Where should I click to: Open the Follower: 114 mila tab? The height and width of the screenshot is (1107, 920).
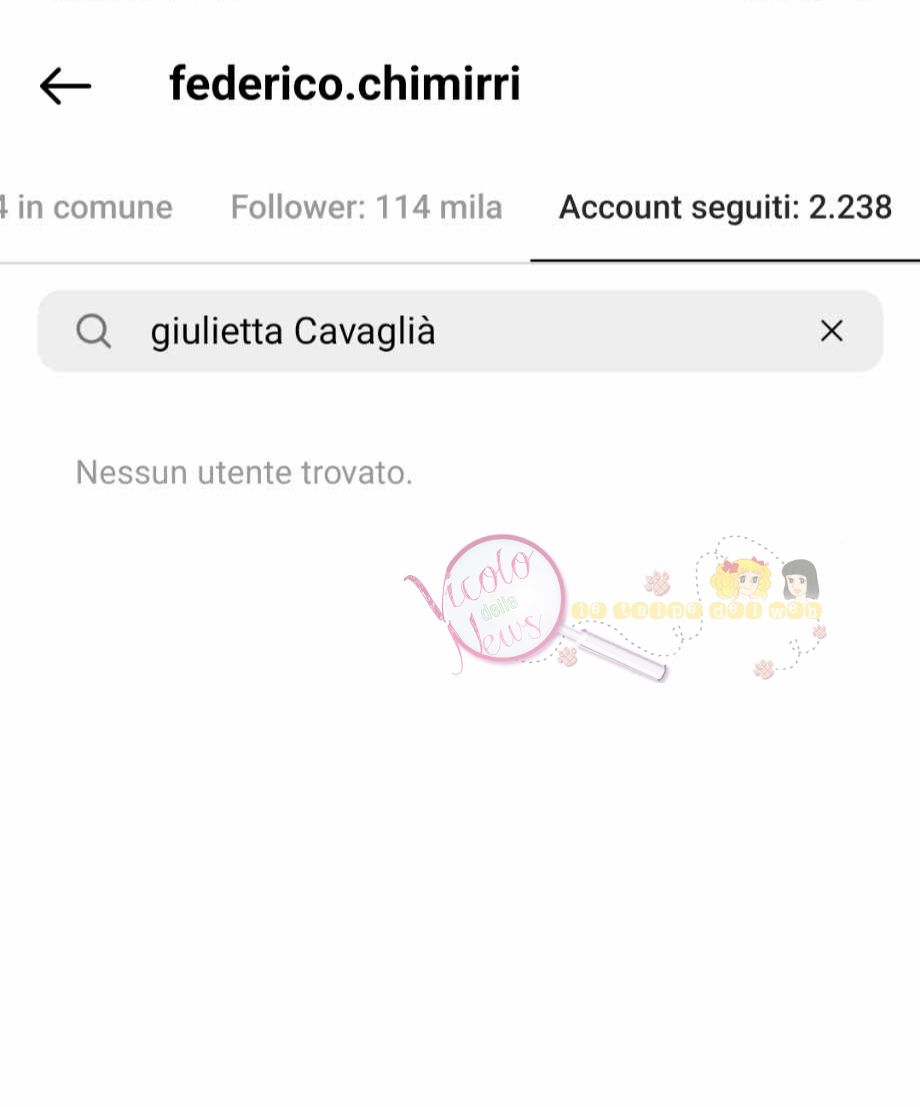pyautogui.click(x=366, y=208)
